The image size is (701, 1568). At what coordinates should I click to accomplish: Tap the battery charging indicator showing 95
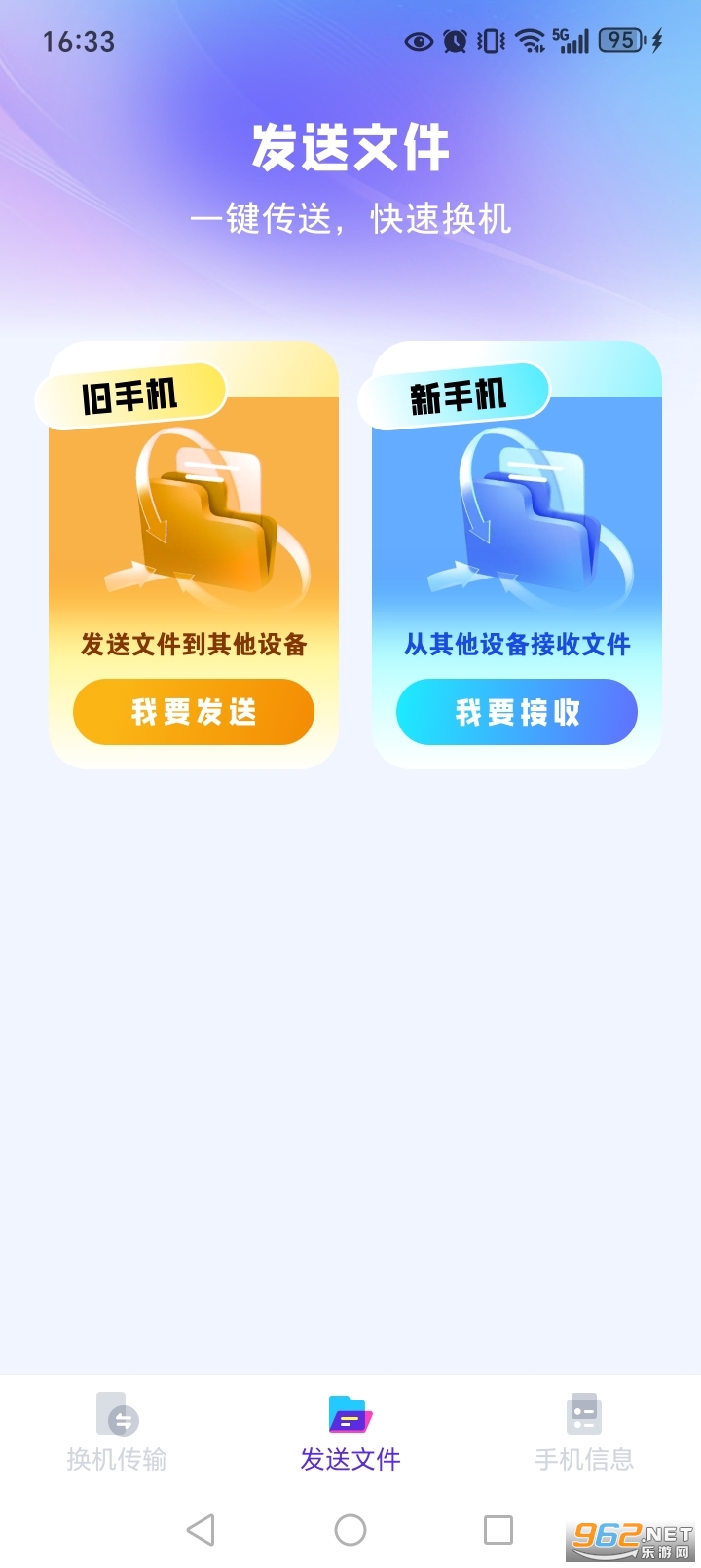[x=620, y=41]
